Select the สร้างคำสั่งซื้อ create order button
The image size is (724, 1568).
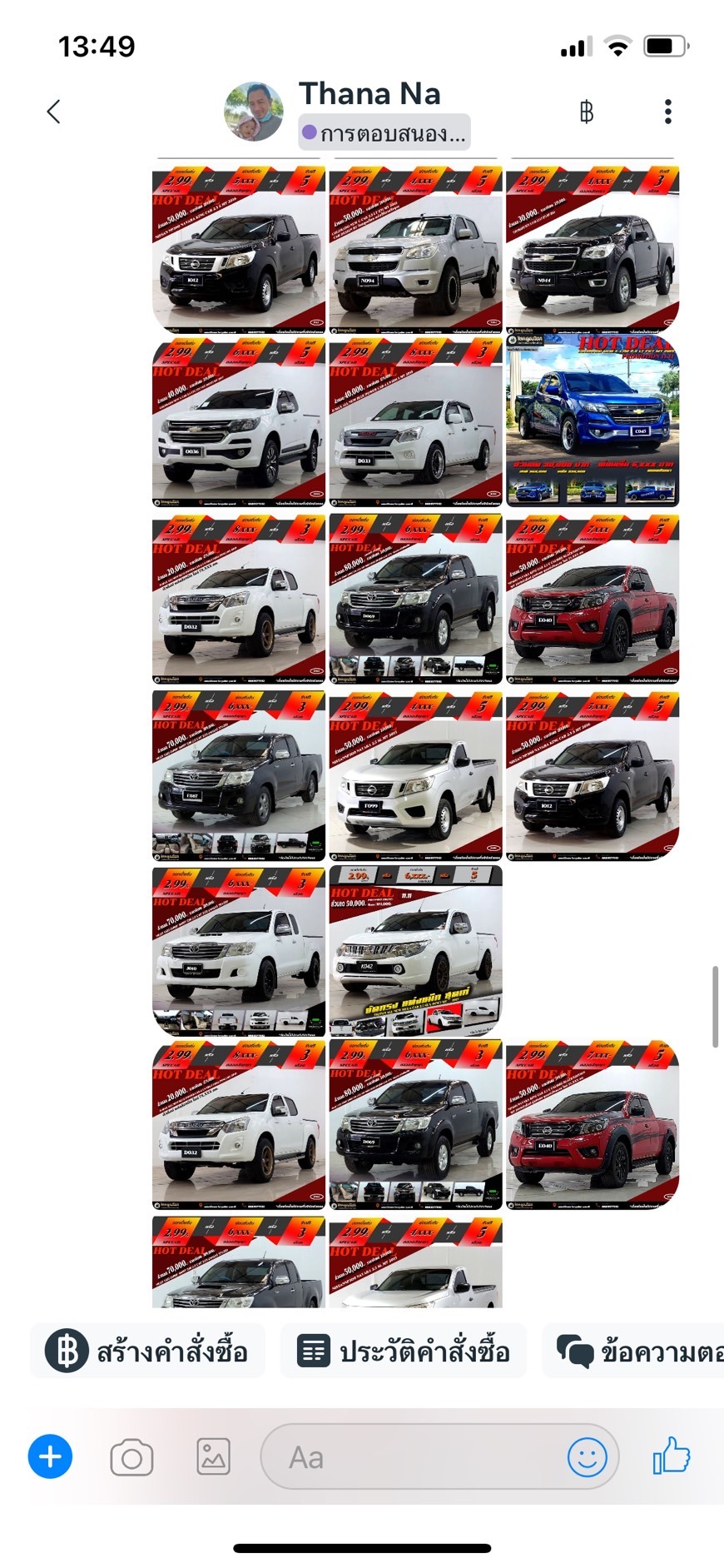147,1350
